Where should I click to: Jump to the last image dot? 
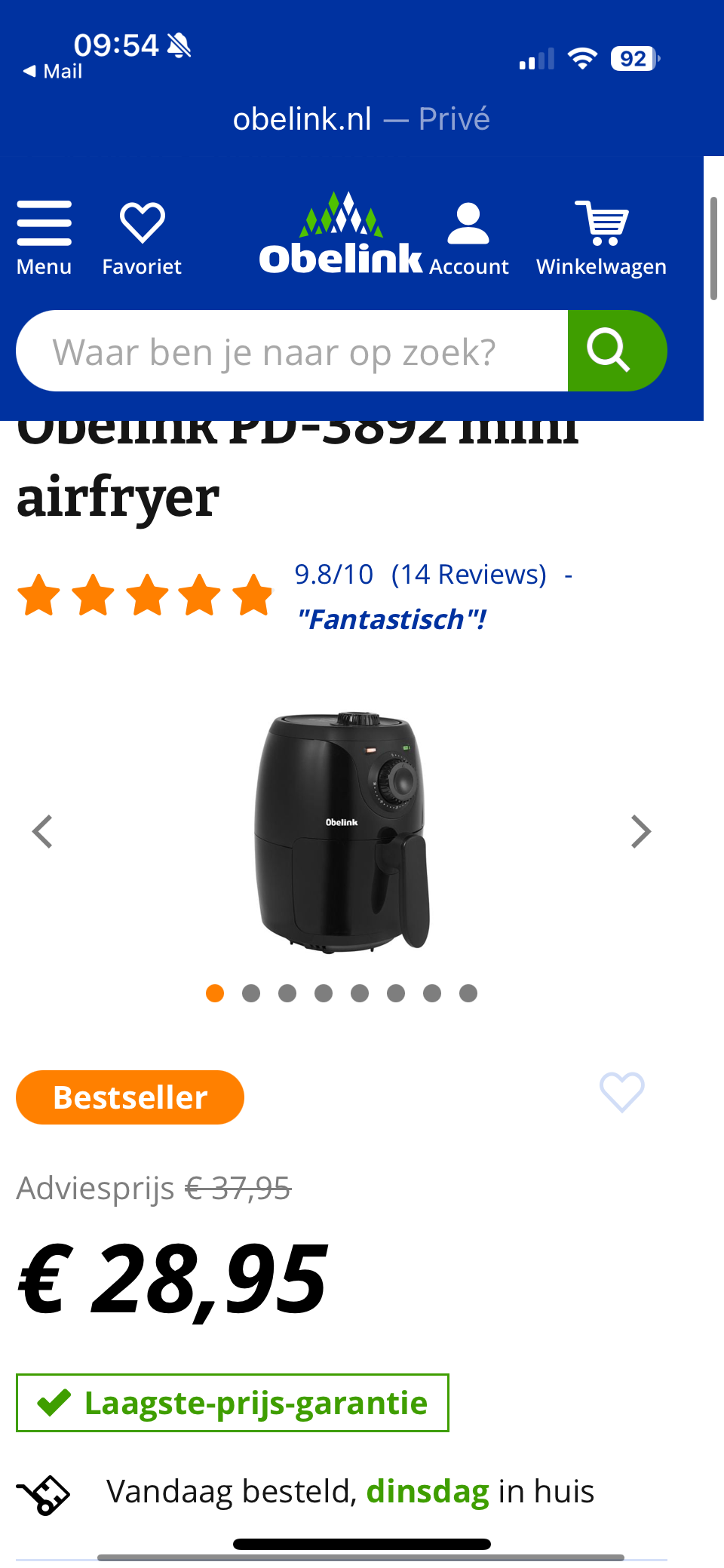pyautogui.click(x=468, y=993)
